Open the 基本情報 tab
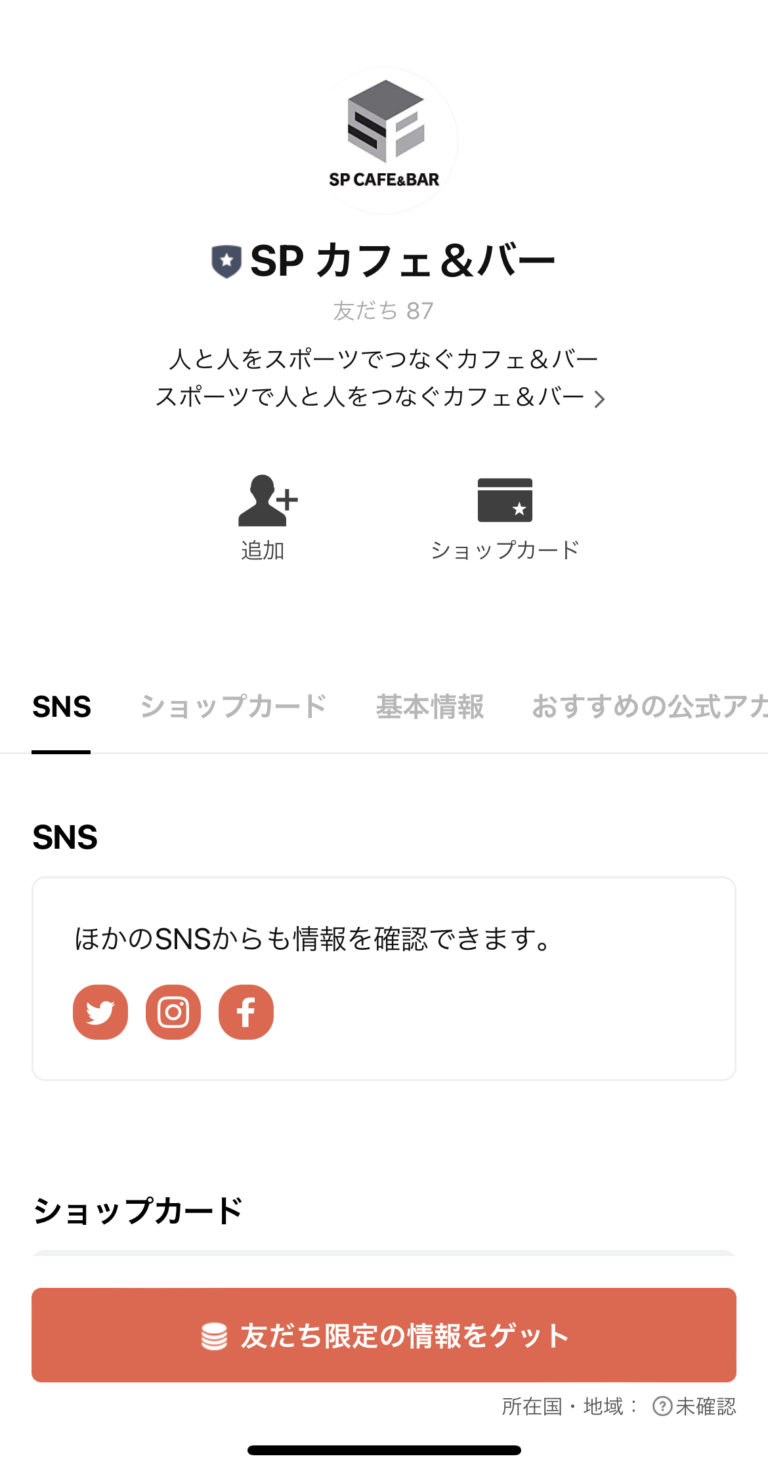768x1471 pixels. pos(430,706)
